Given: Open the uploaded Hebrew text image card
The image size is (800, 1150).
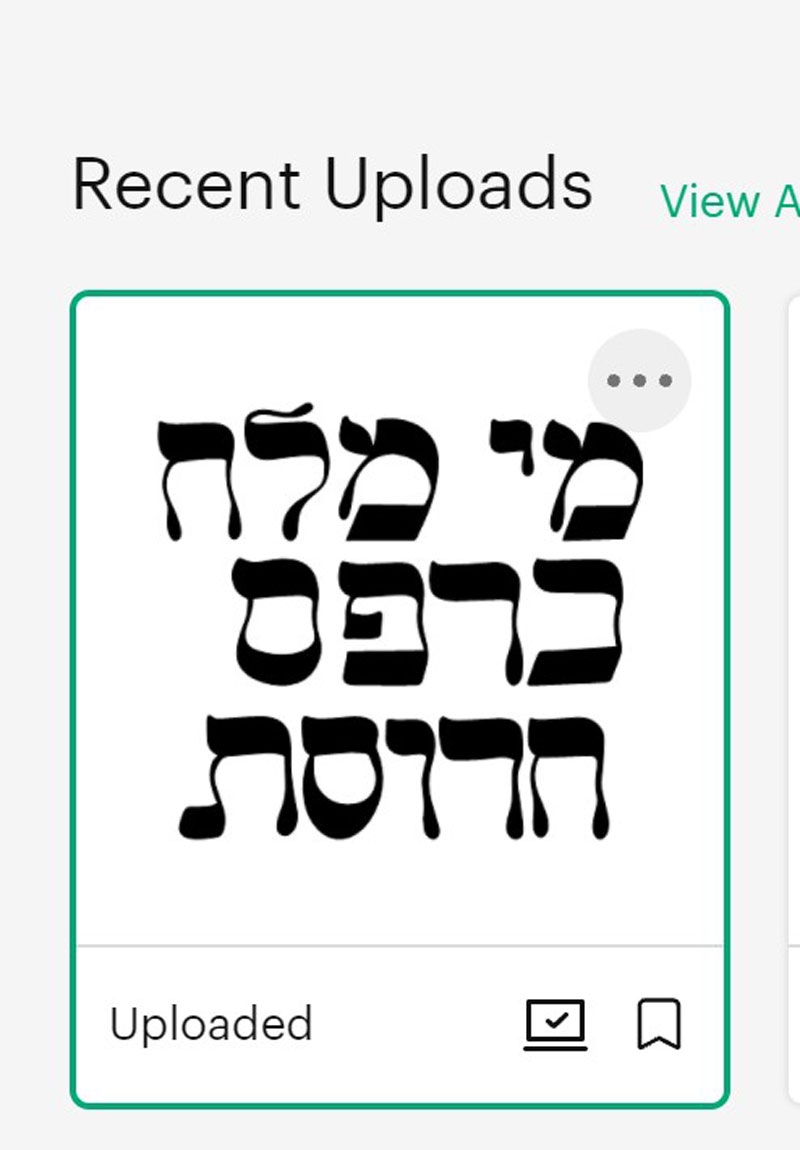Looking at the screenshot, I should coord(400,620).
